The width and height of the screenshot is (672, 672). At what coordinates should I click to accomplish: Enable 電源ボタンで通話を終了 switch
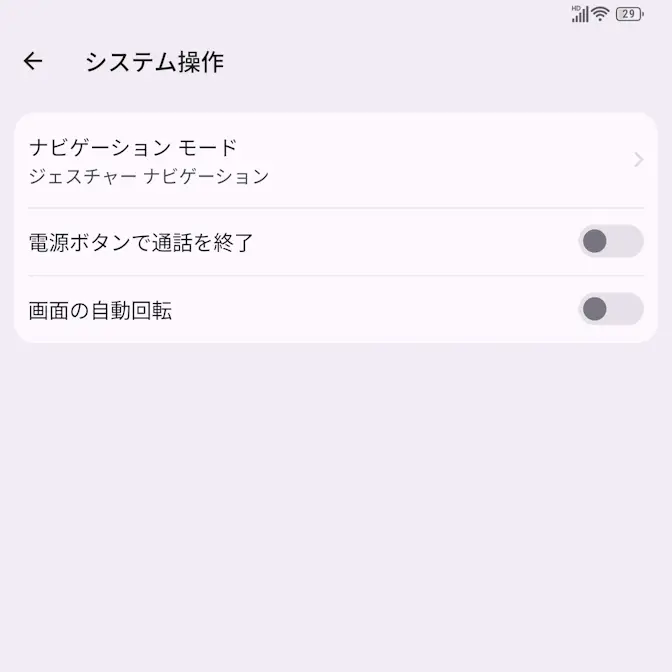point(610,241)
